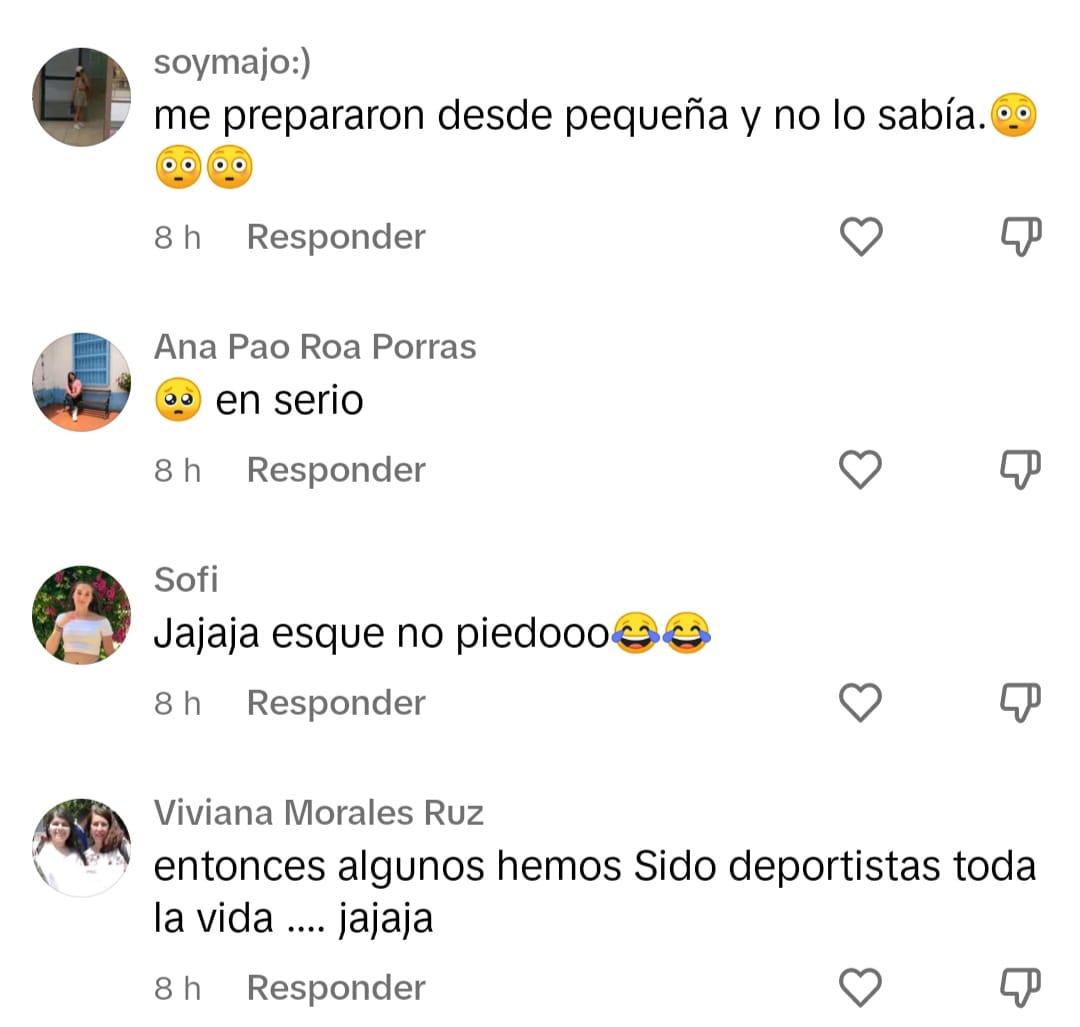
Task: View Ana Pao Roa Porras's avatar
Action: [82, 382]
